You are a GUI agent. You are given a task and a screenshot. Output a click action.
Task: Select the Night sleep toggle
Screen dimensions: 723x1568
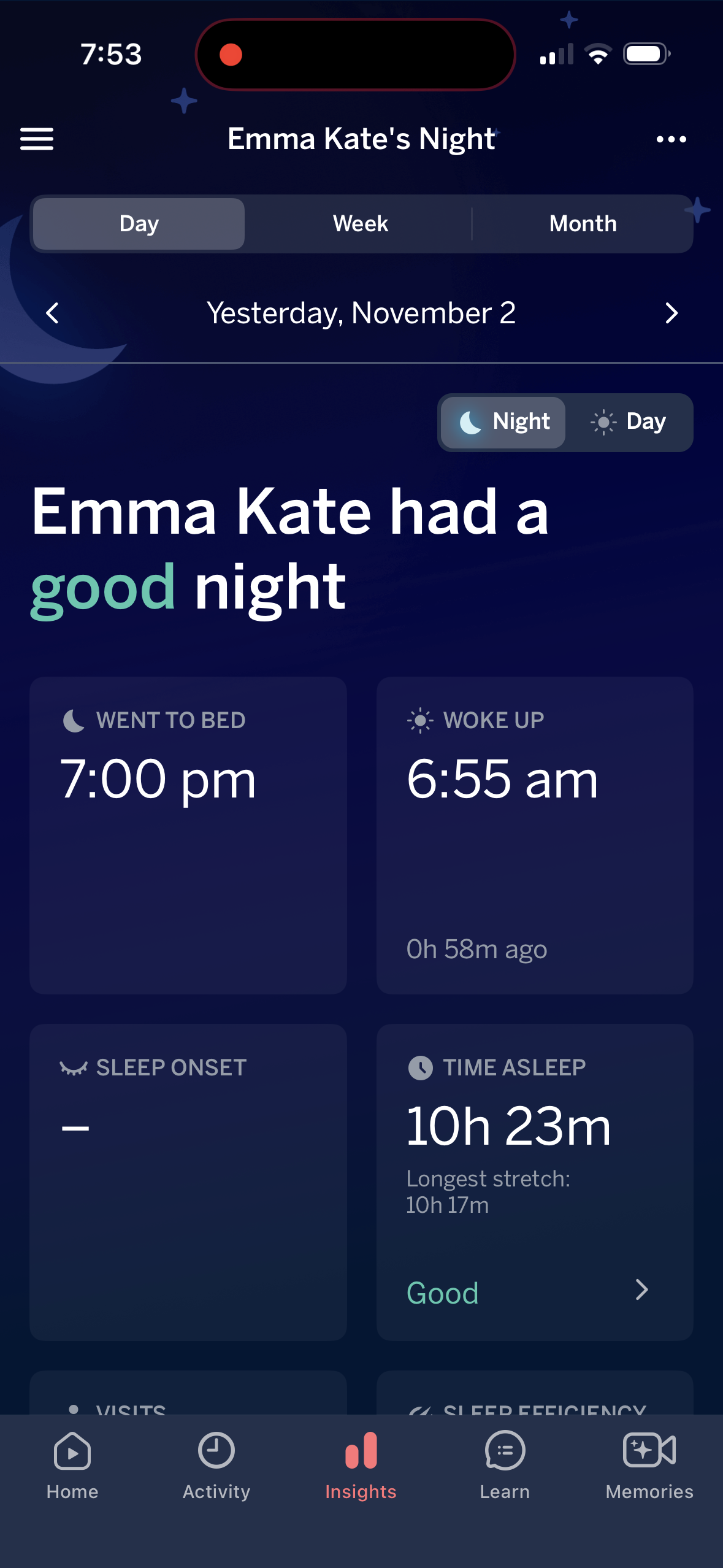[x=504, y=422]
